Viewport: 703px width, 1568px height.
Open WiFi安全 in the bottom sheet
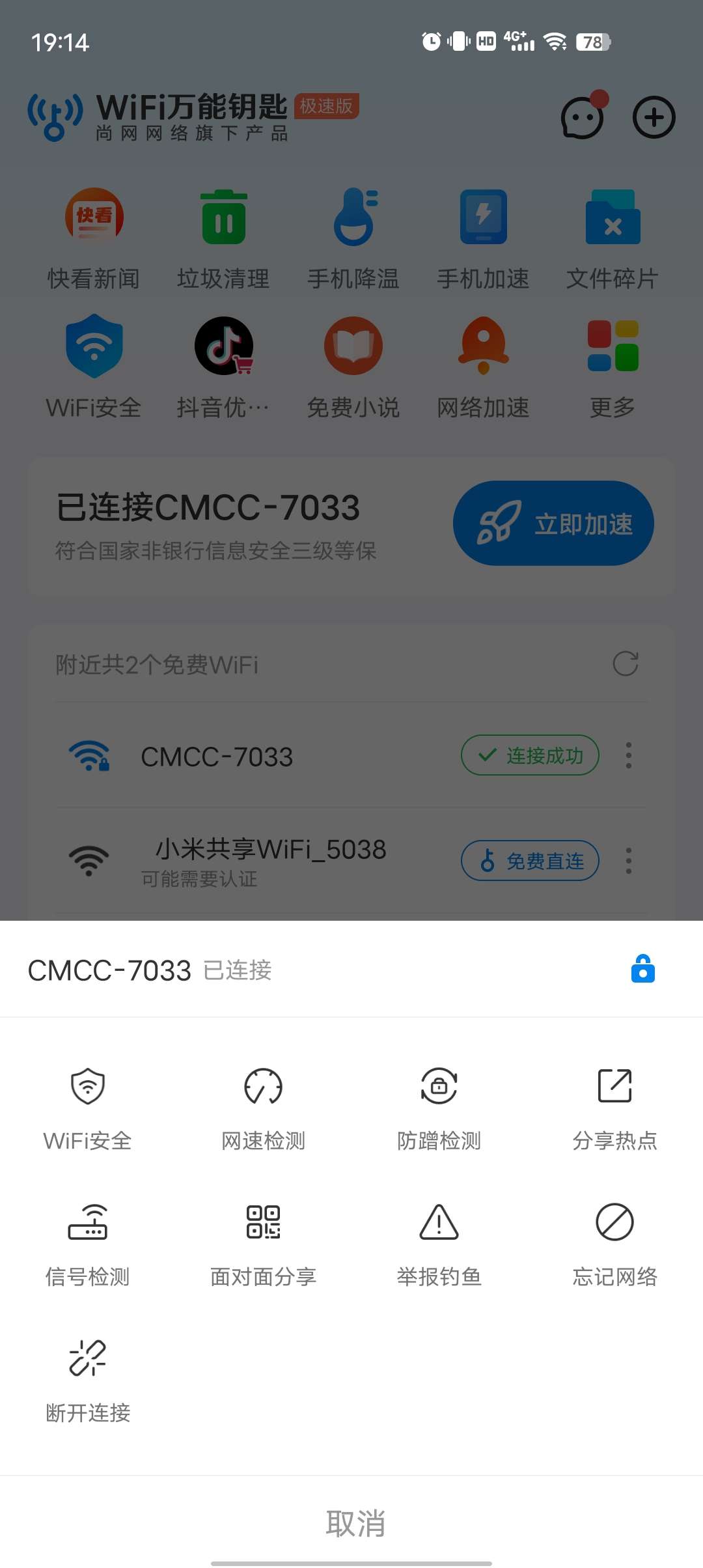88,1107
